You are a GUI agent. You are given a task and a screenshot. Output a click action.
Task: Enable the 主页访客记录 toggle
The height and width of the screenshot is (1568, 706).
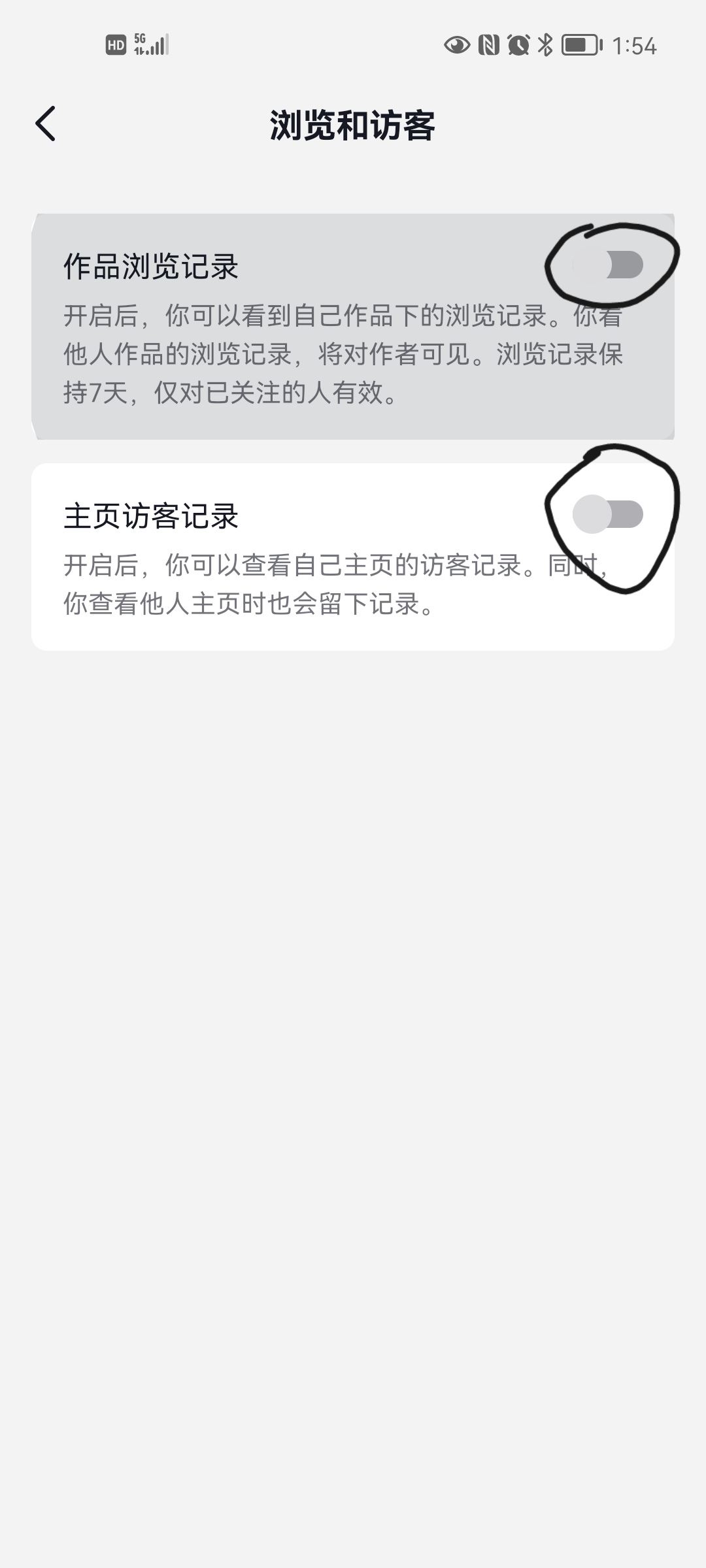tap(609, 514)
